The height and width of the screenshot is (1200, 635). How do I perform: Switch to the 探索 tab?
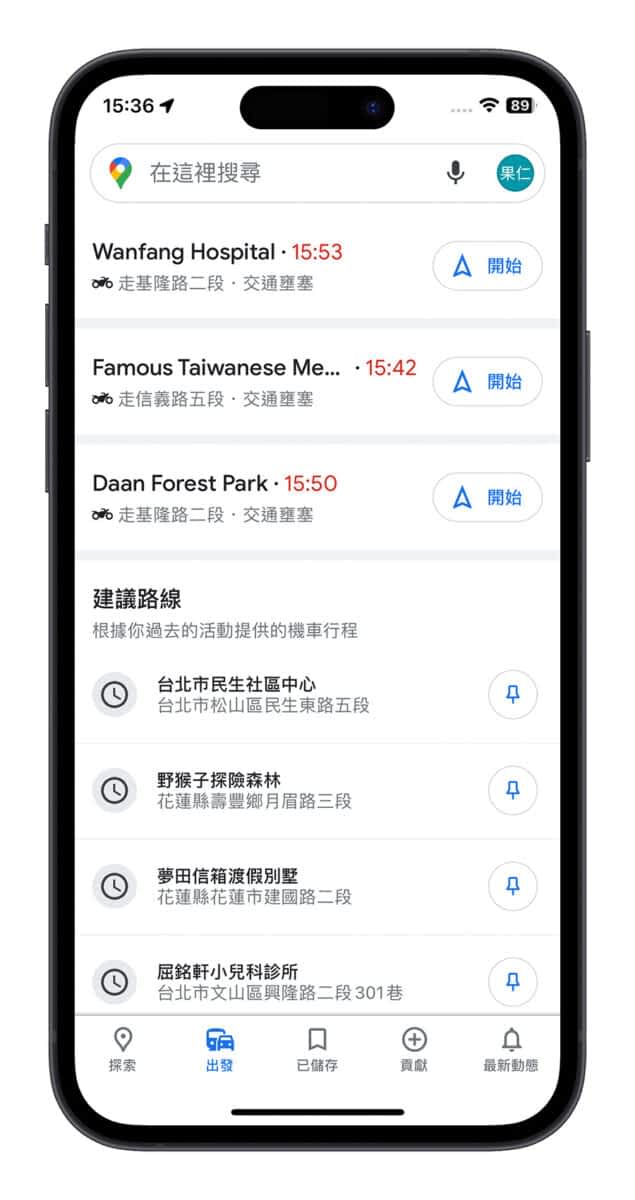pyautogui.click(x=122, y=1050)
